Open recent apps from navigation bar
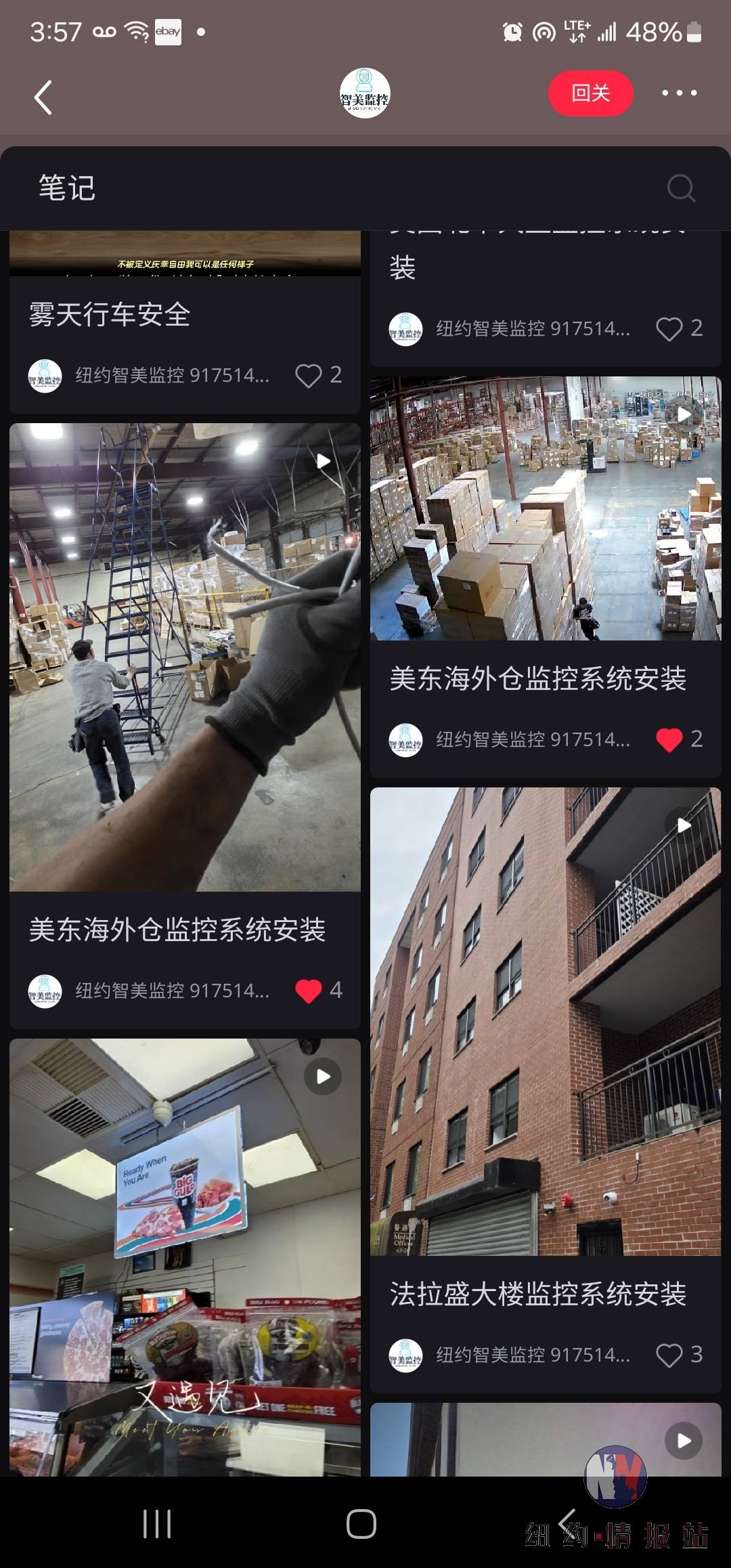 pyautogui.click(x=157, y=1523)
